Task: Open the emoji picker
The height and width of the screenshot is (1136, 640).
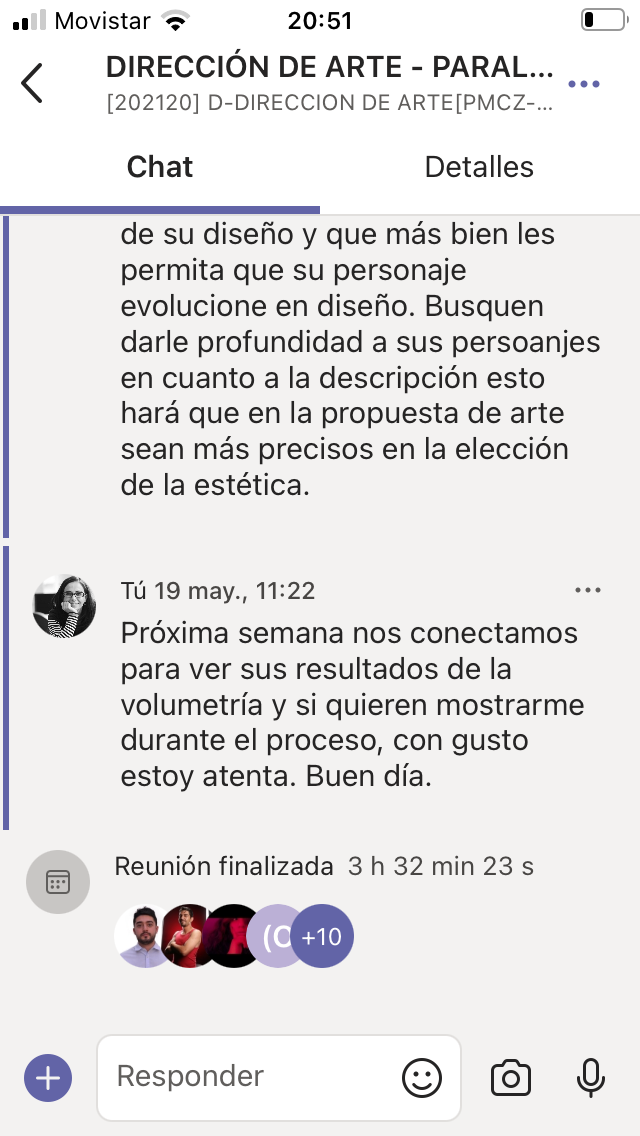Action: (x=421, y=1077)
